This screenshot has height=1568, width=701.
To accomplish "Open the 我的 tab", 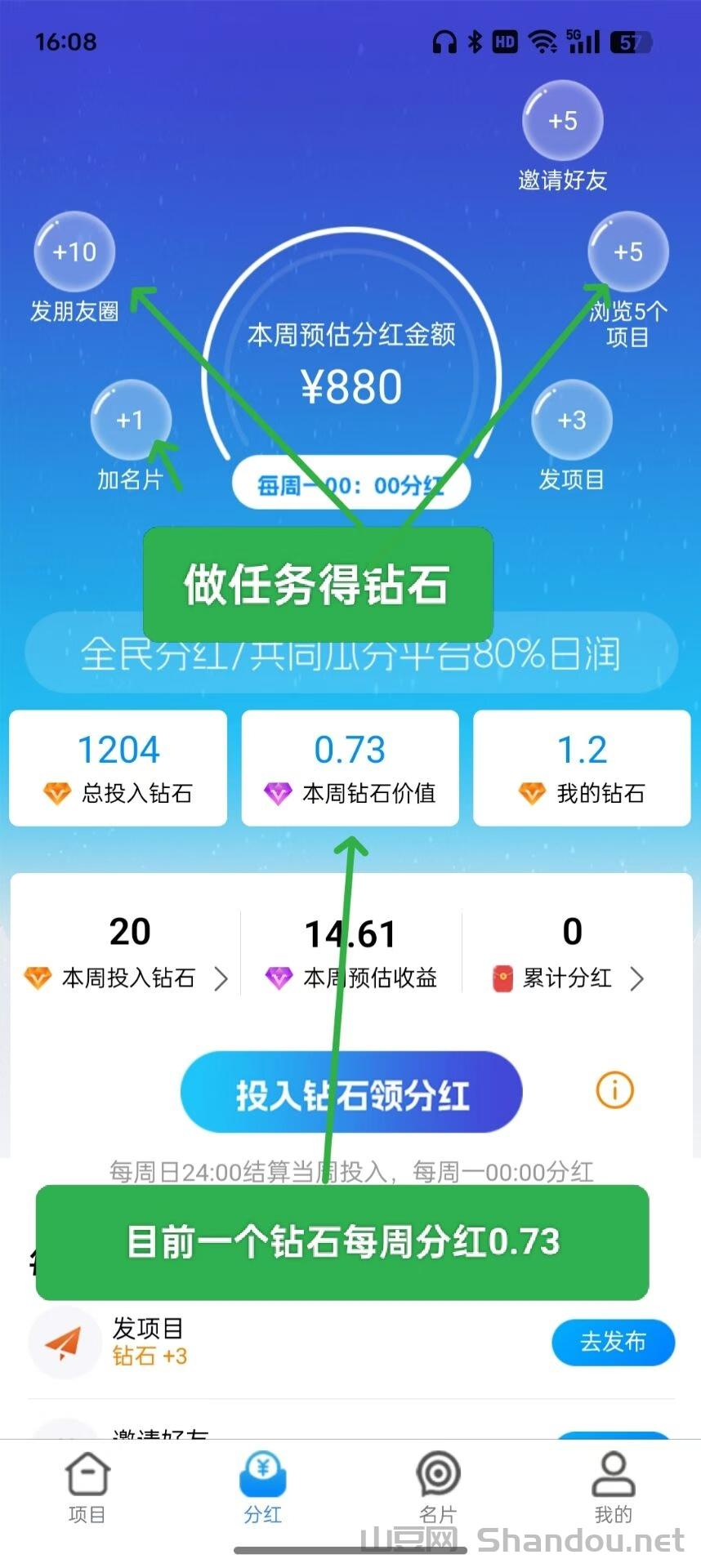I will click(613, 1488).
